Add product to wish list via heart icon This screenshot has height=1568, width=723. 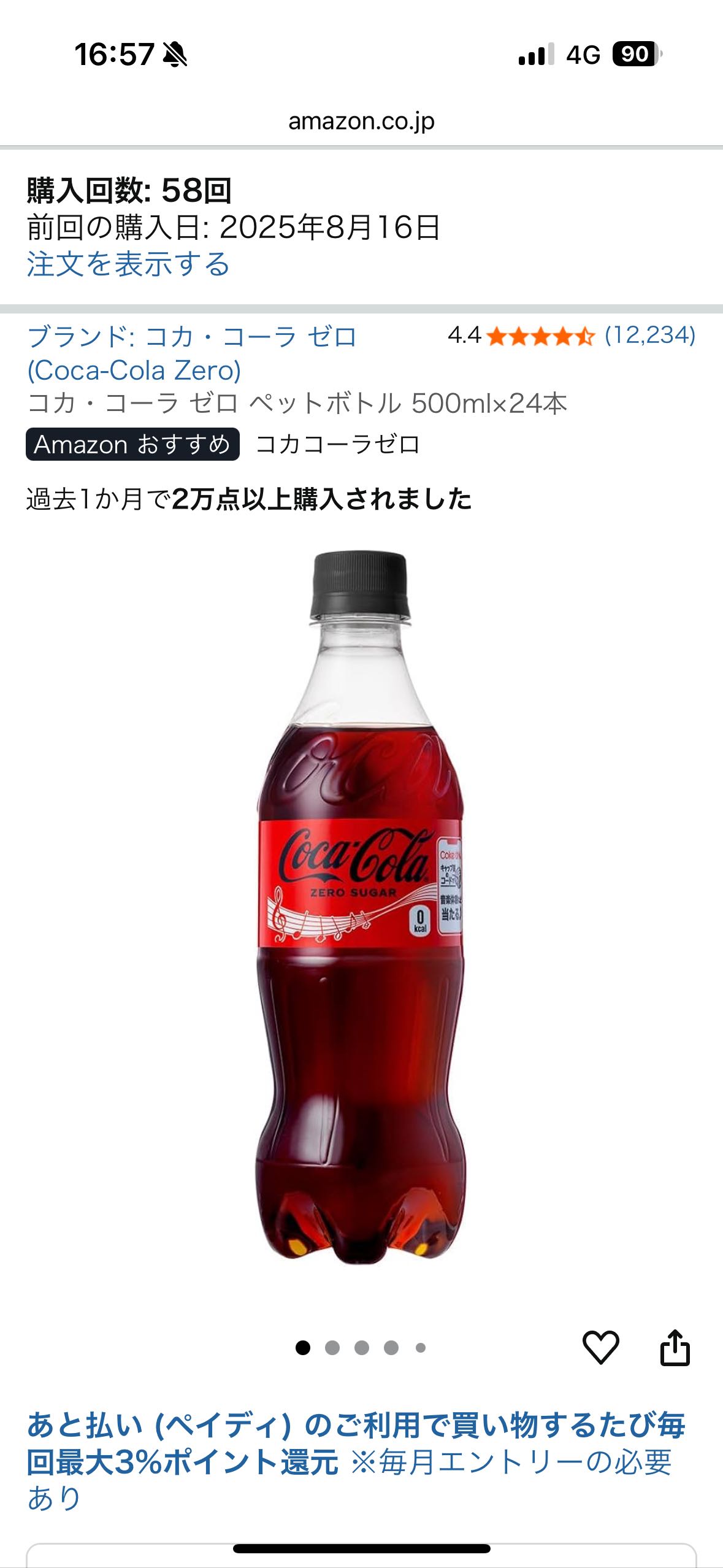600,1348
